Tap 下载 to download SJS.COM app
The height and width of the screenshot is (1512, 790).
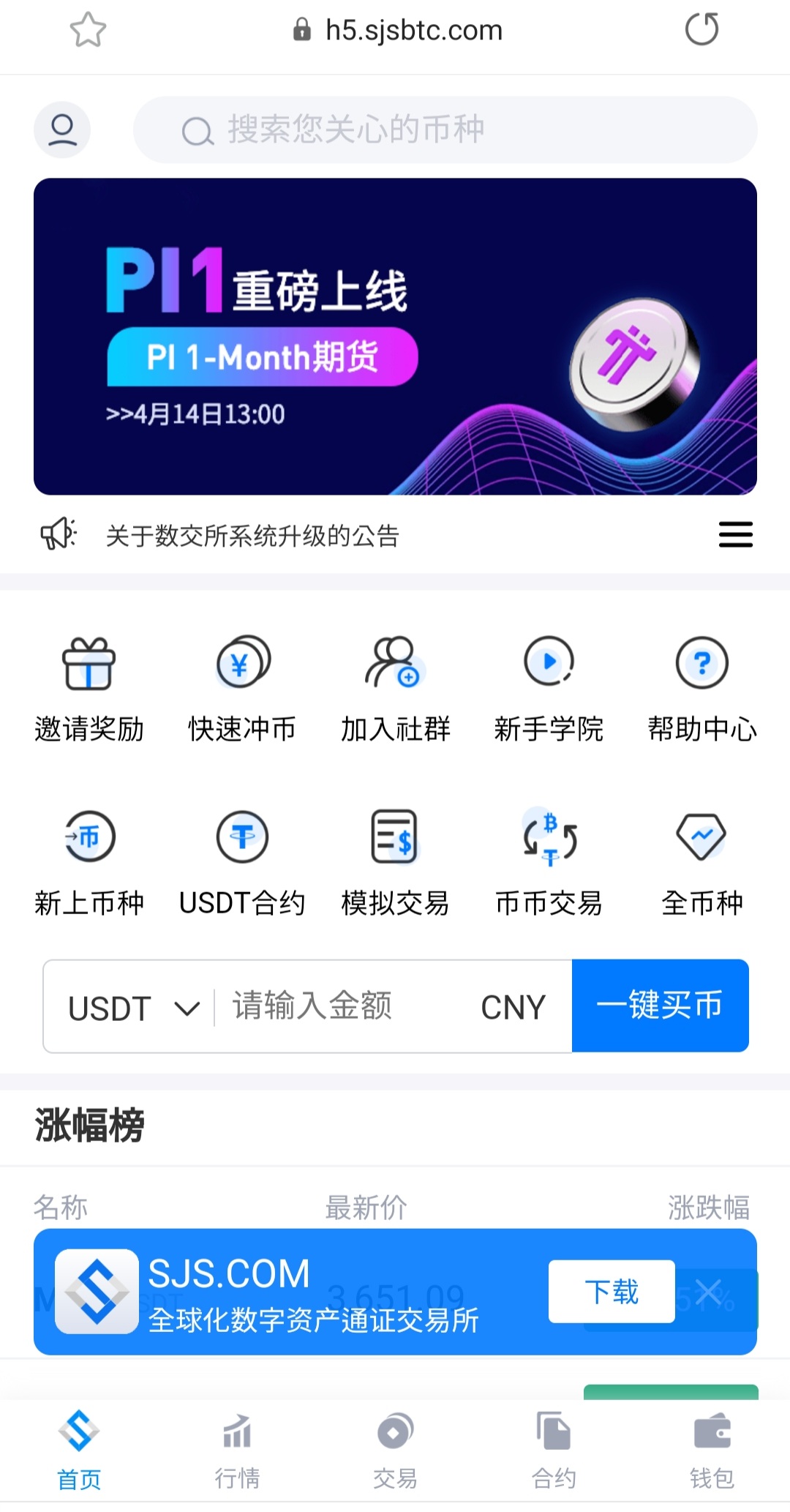point(612,1292)
